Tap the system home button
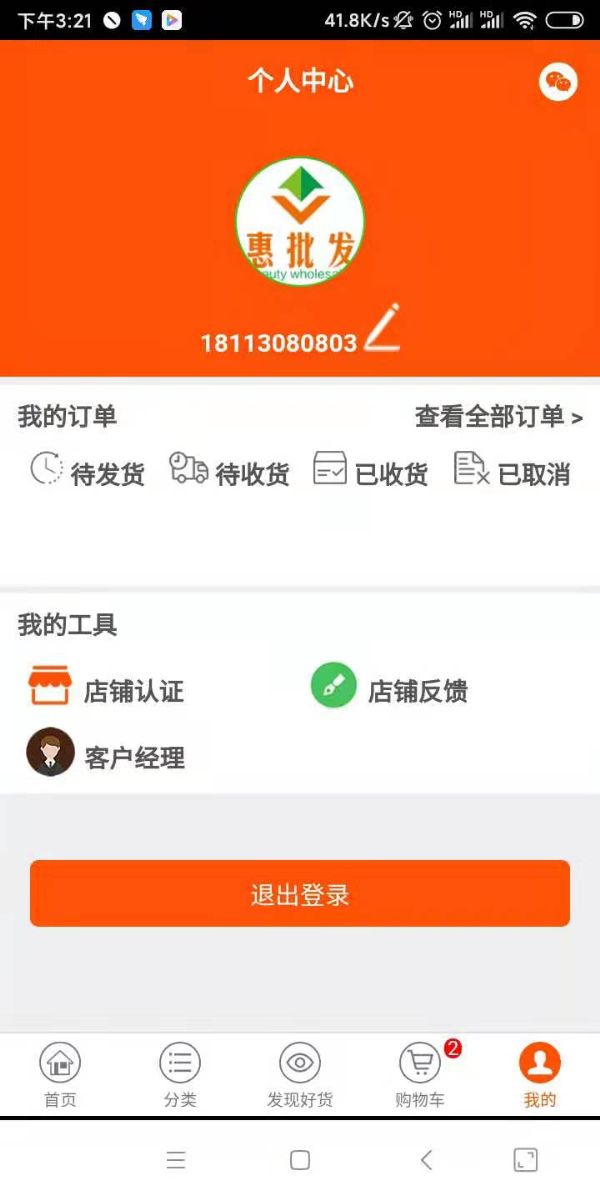Screen dimensions: 600x1200 (300, 1160)
